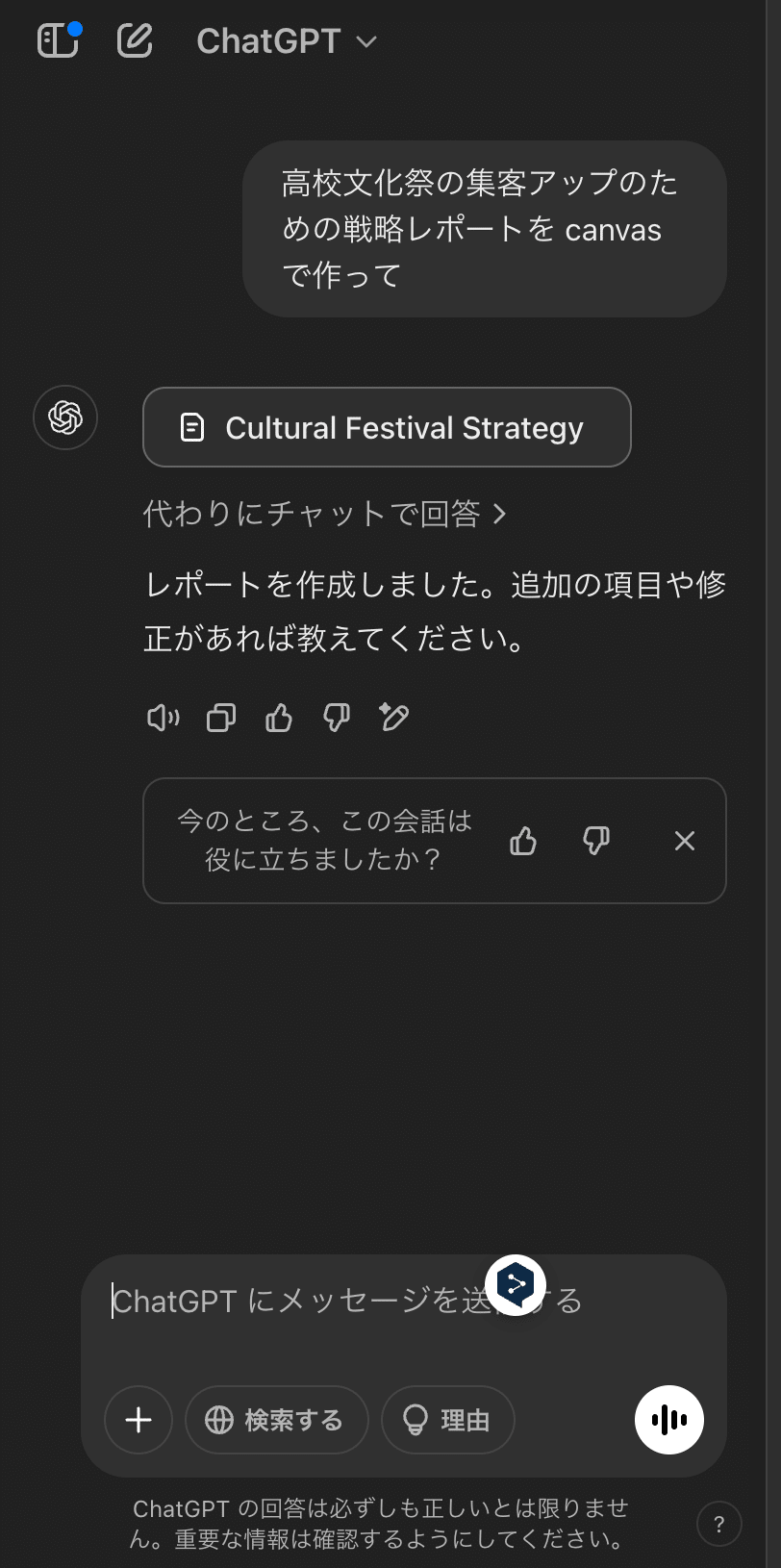
Task: Start a new chat
Action: pyautogui.click(x=135, y=40)
